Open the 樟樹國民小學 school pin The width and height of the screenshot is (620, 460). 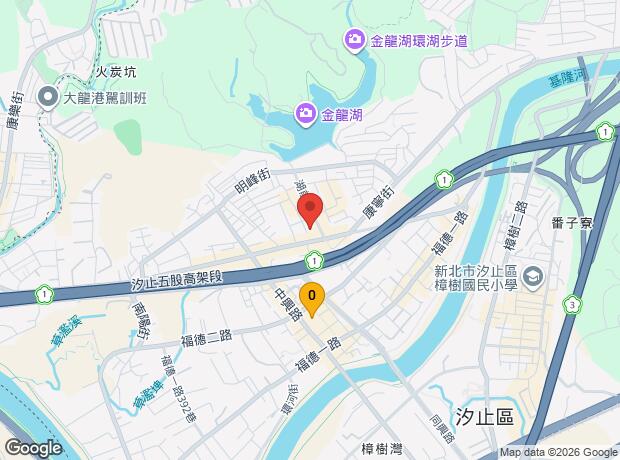point(533,277)
